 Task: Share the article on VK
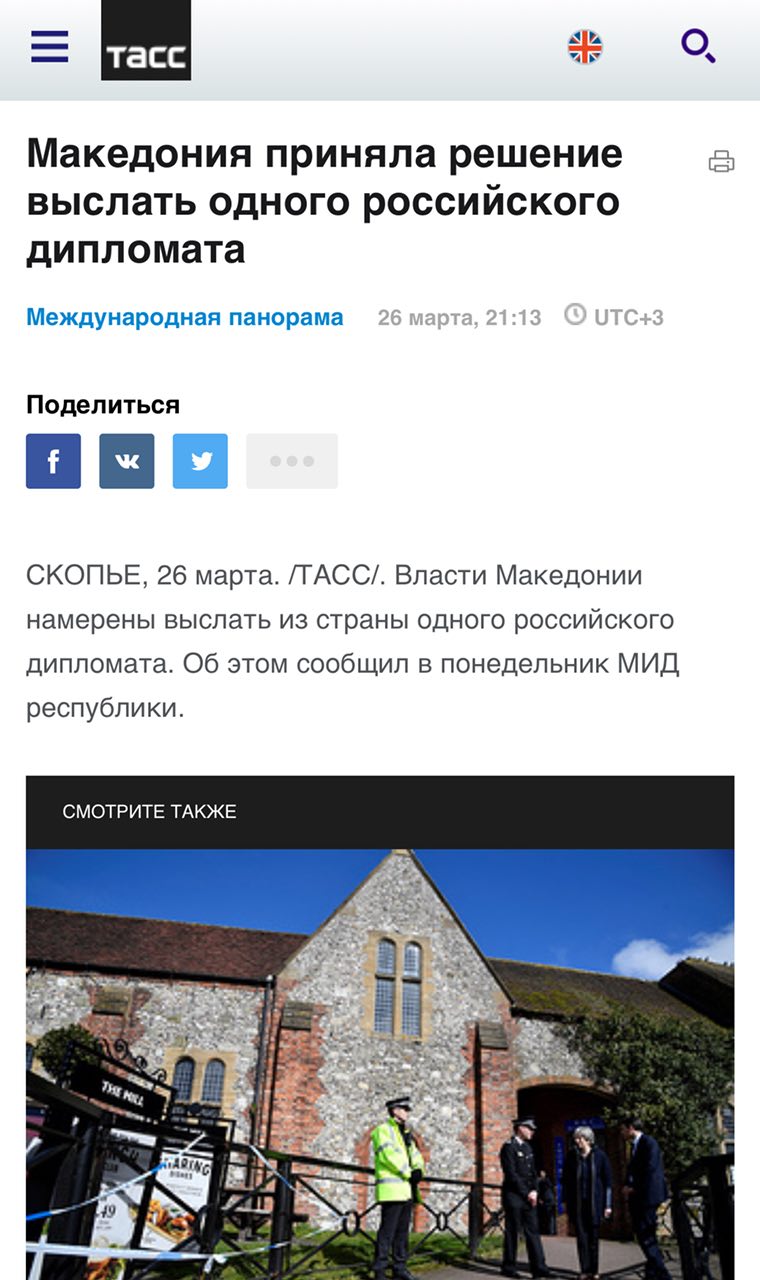pos(127,461)
